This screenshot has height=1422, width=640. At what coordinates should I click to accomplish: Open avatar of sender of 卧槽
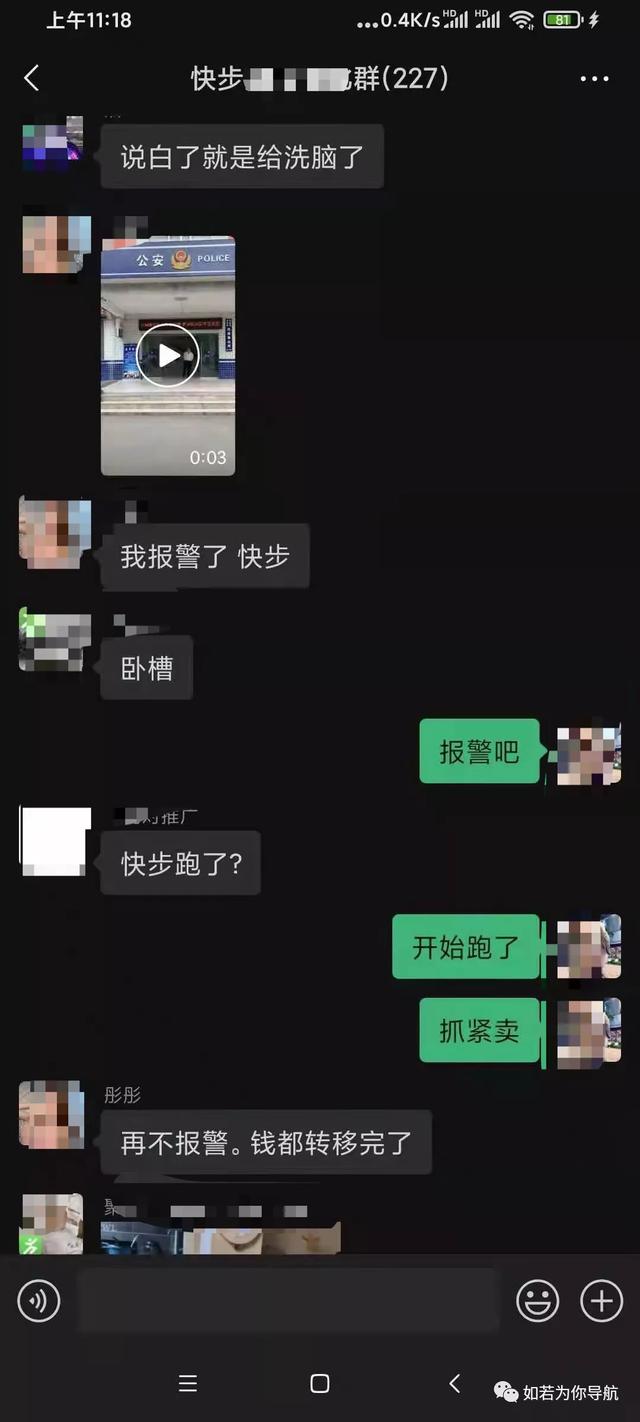pos(56,642)
